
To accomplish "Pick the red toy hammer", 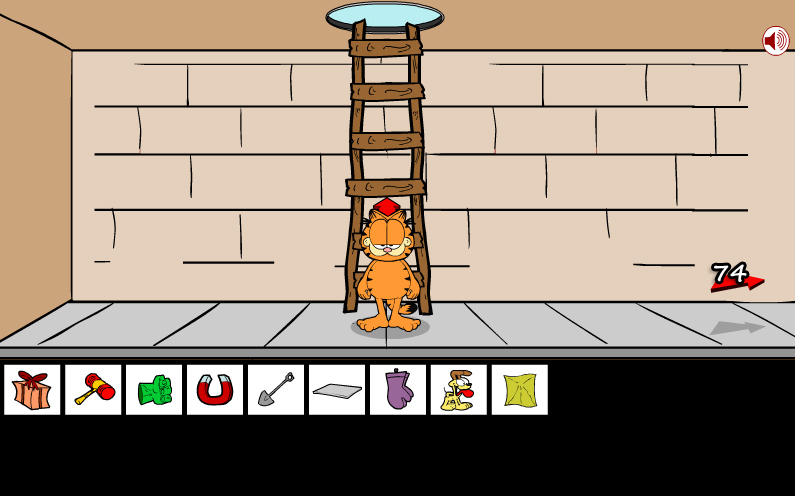I will click(x=93, y=390).
